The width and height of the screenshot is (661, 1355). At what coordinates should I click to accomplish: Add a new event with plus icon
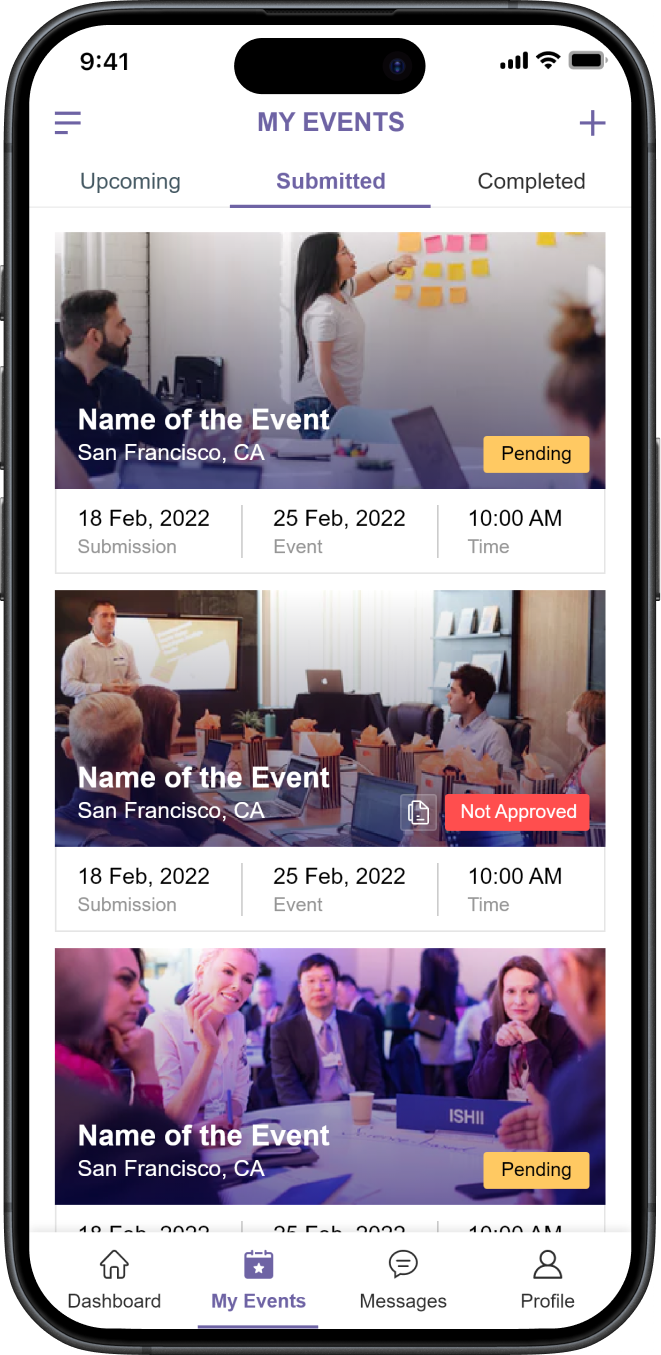pos(592,123)
